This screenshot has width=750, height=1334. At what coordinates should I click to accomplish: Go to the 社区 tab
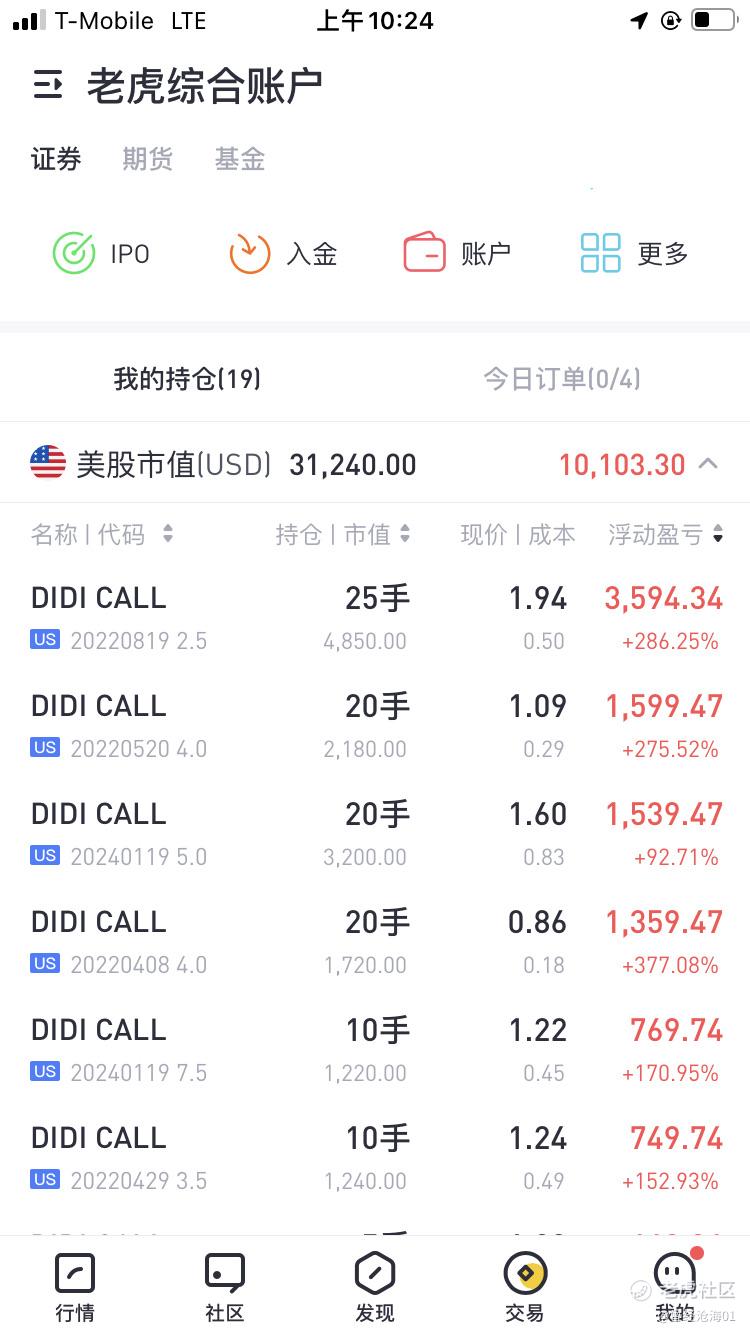click(225, 1287)
